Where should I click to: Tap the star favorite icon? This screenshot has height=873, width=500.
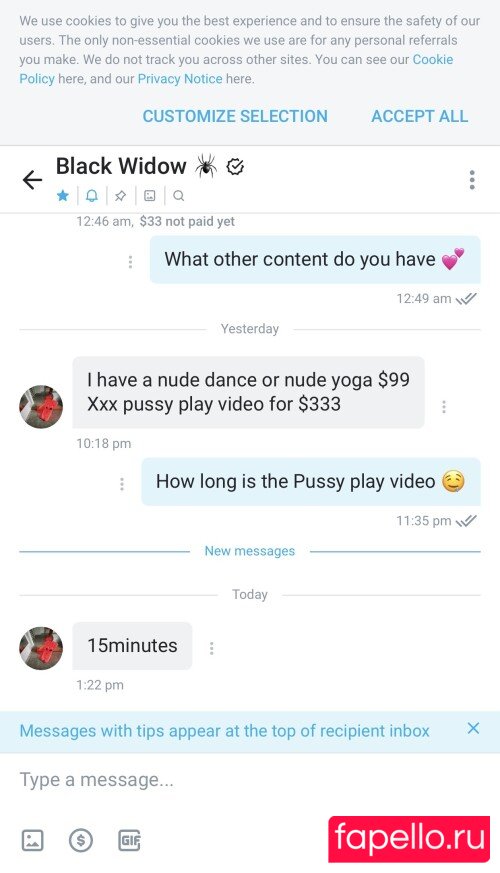tap(63, 195)
